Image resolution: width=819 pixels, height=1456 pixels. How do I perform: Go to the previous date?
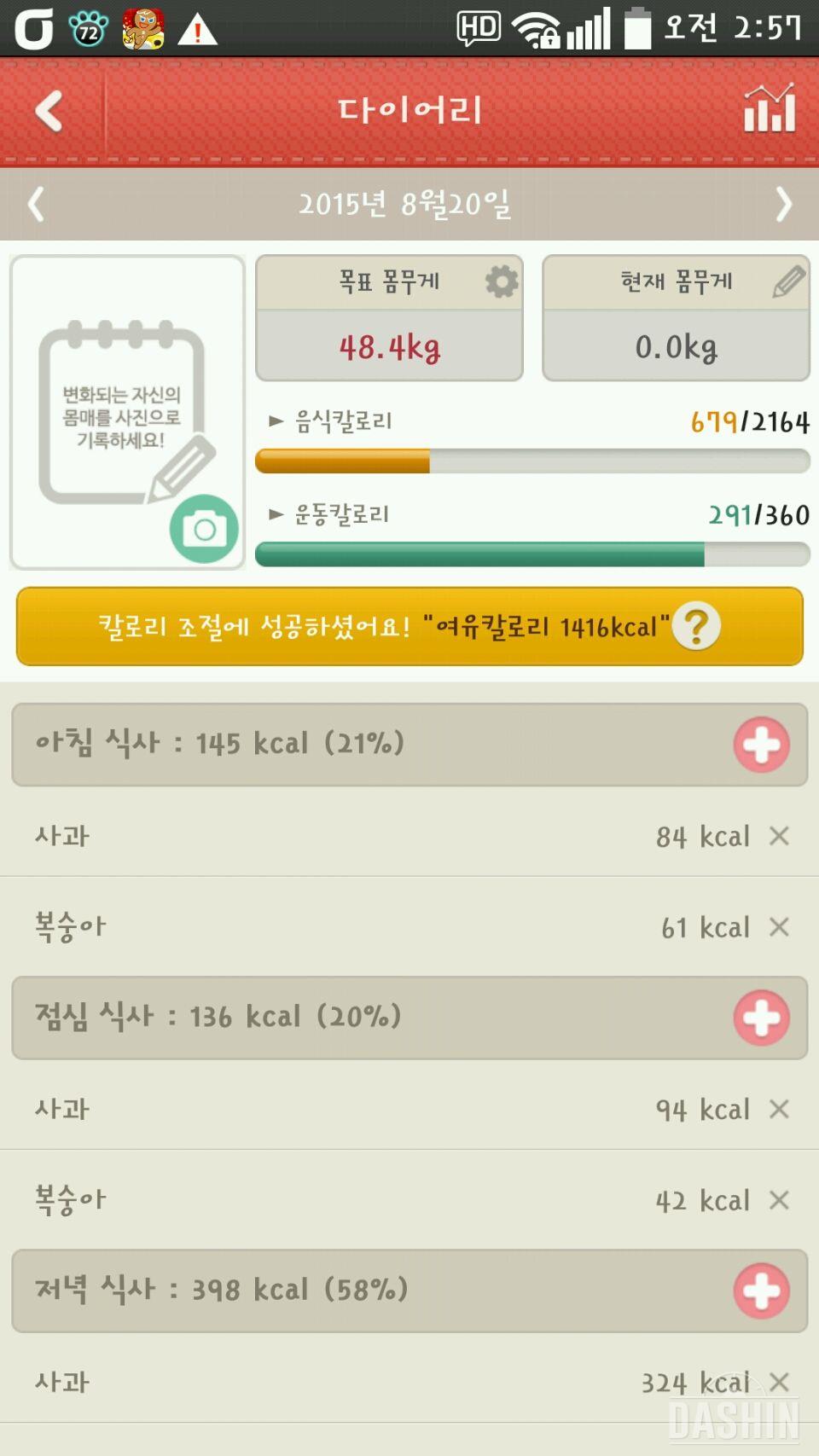[36, 205]
